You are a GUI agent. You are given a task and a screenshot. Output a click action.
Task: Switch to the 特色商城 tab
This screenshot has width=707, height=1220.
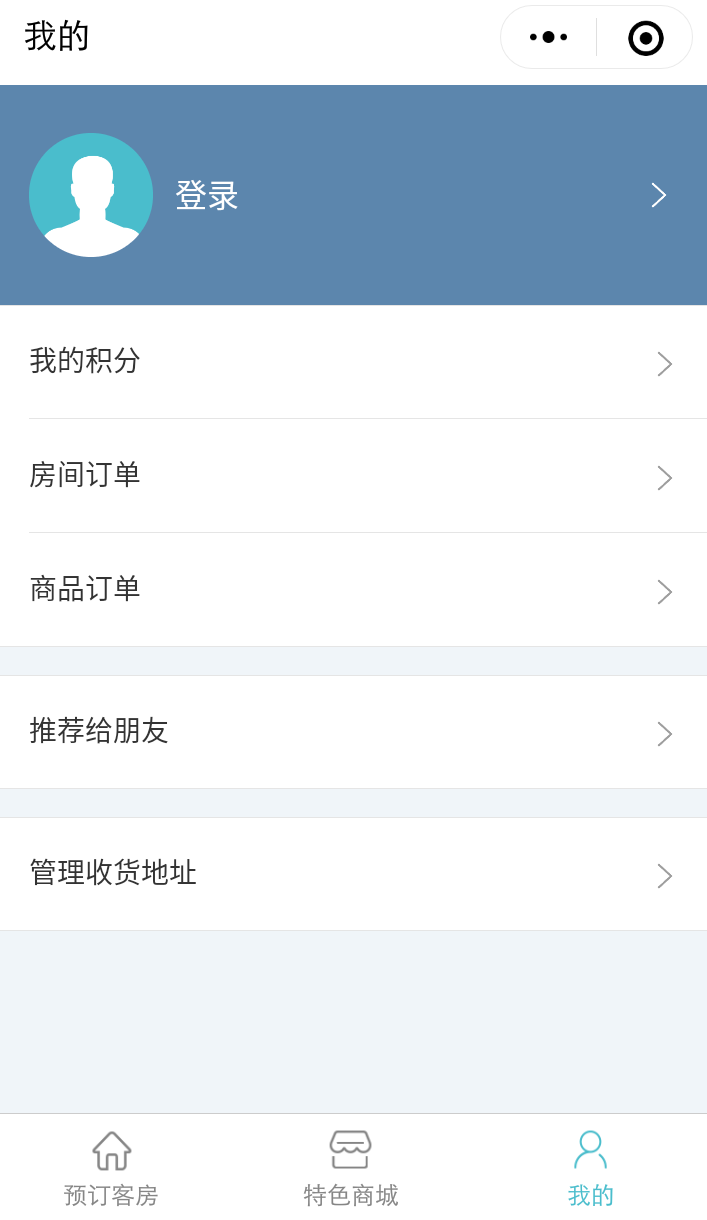(350, 1168)
